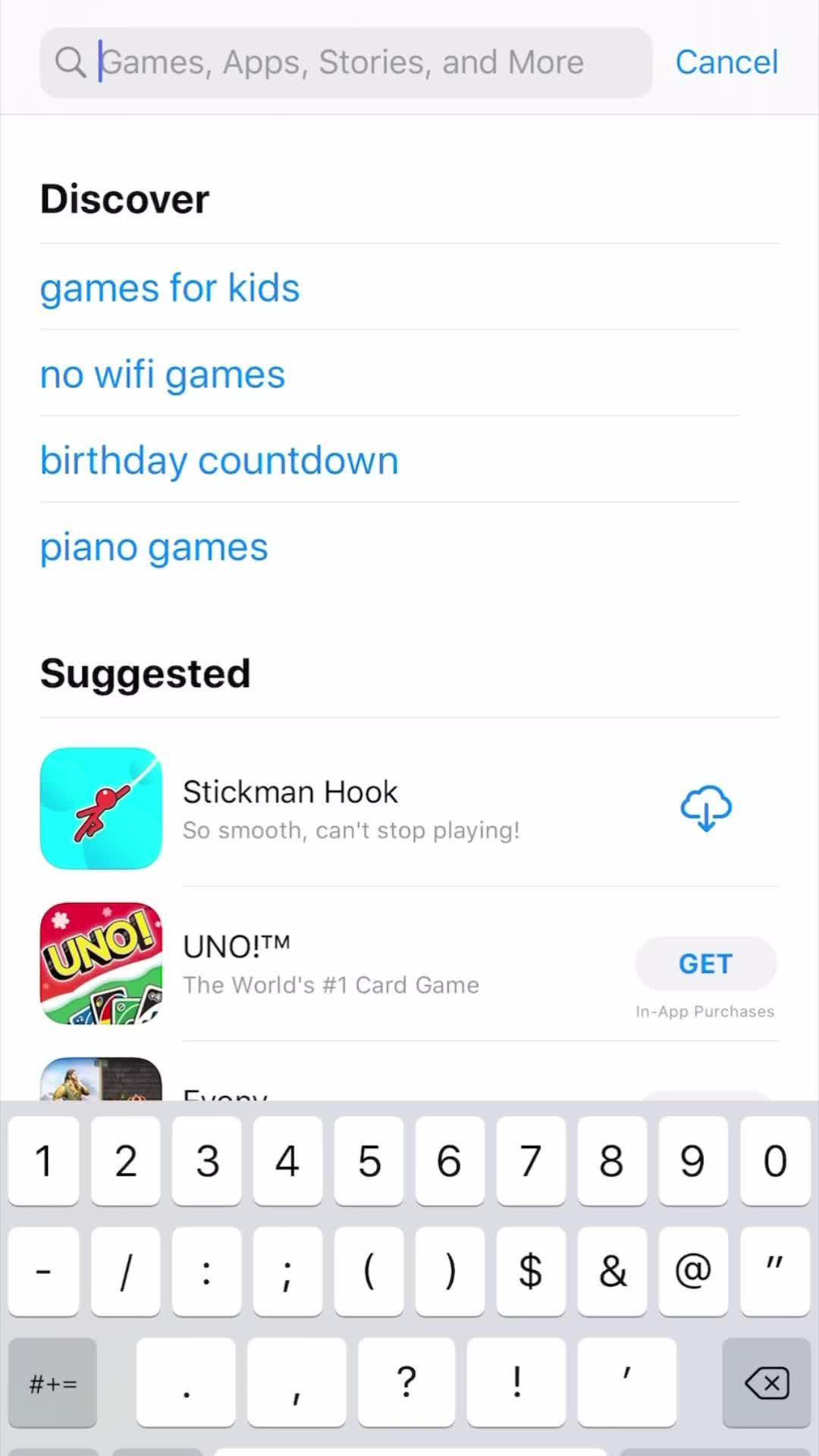Re-download Stickman Hook via cloud icon
Viewport: 819px width, 1456px height.
tap(705, 808)
